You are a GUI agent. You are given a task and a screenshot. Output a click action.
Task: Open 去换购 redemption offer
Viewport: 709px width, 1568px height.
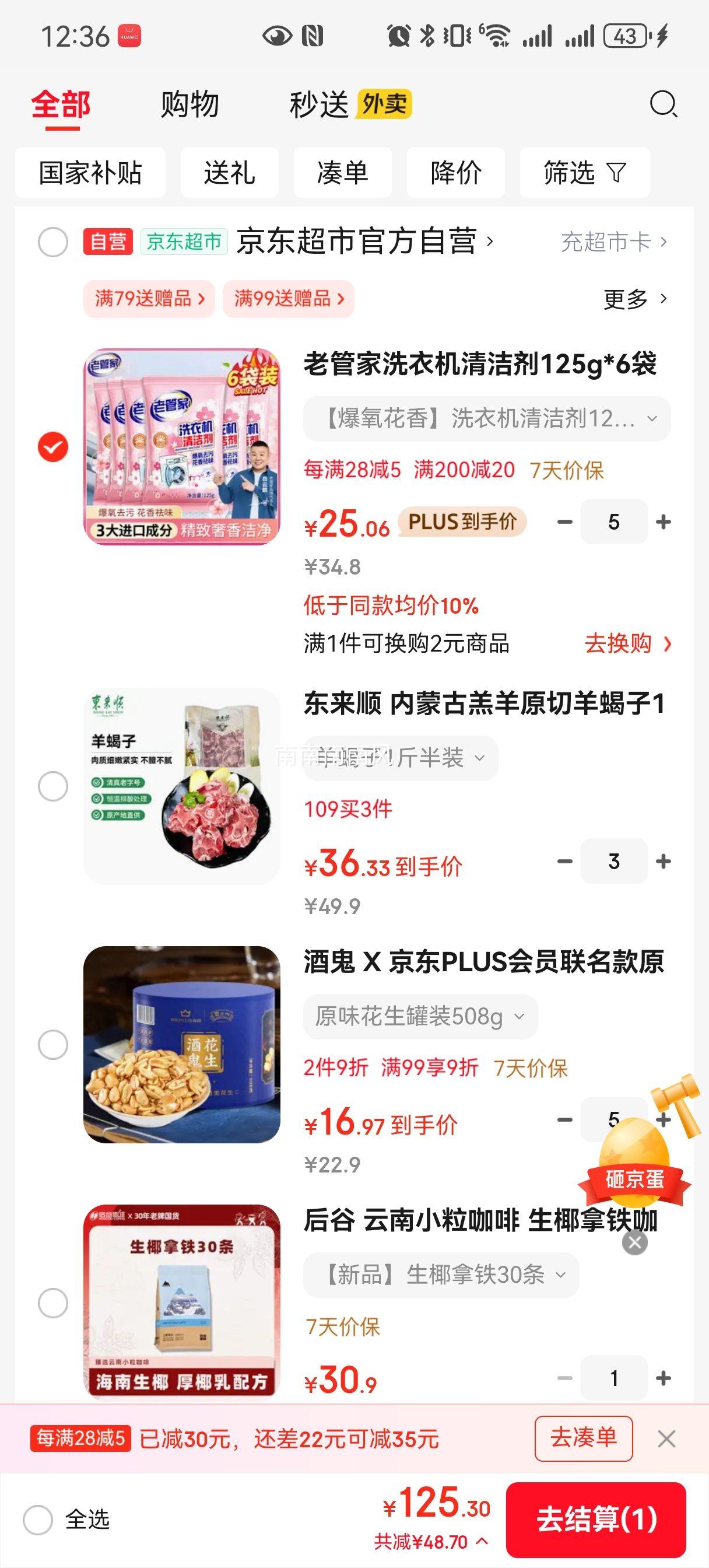[627, 643]
